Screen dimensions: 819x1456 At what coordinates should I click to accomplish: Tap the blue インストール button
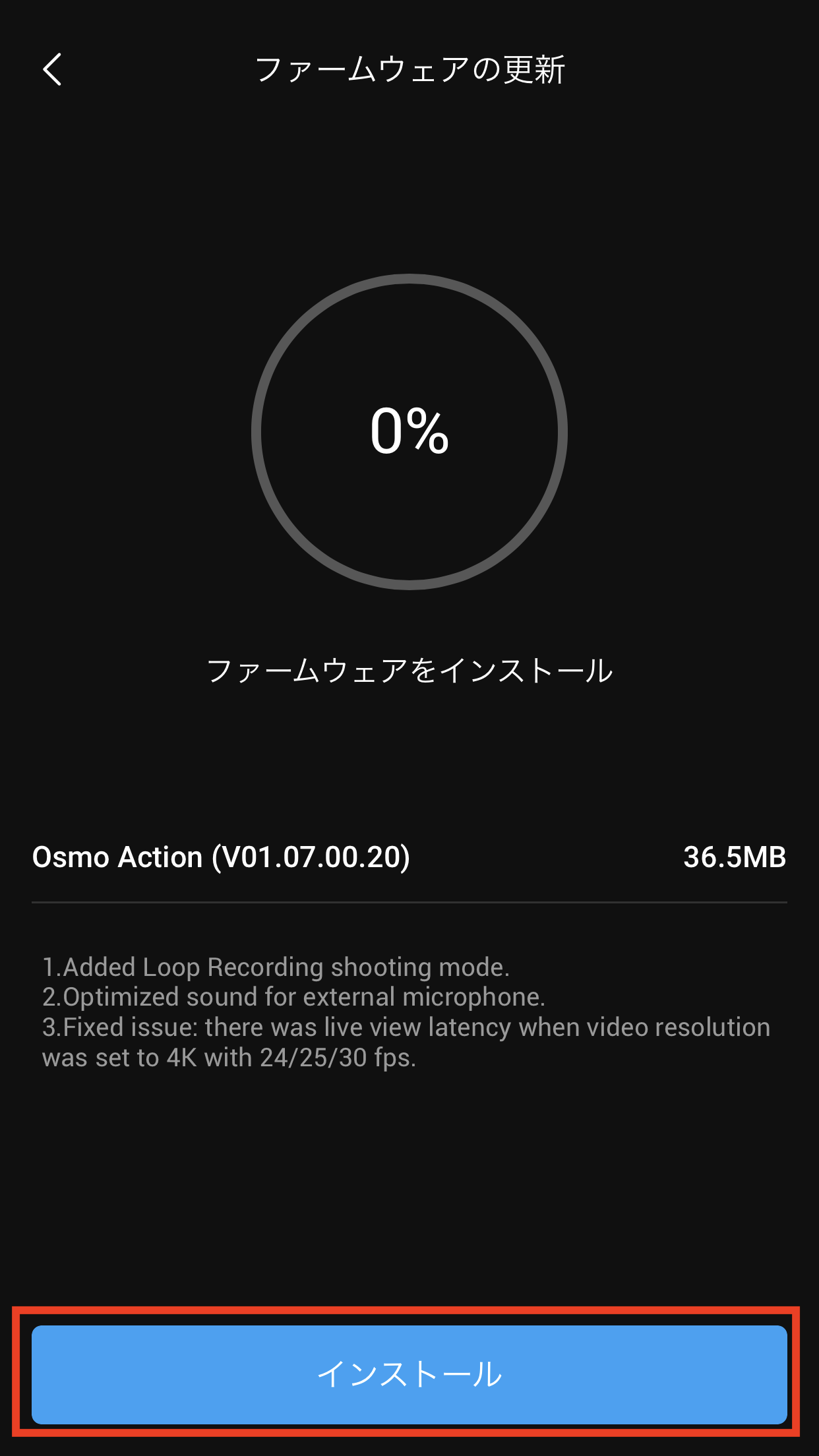(x=409, y=1374)
